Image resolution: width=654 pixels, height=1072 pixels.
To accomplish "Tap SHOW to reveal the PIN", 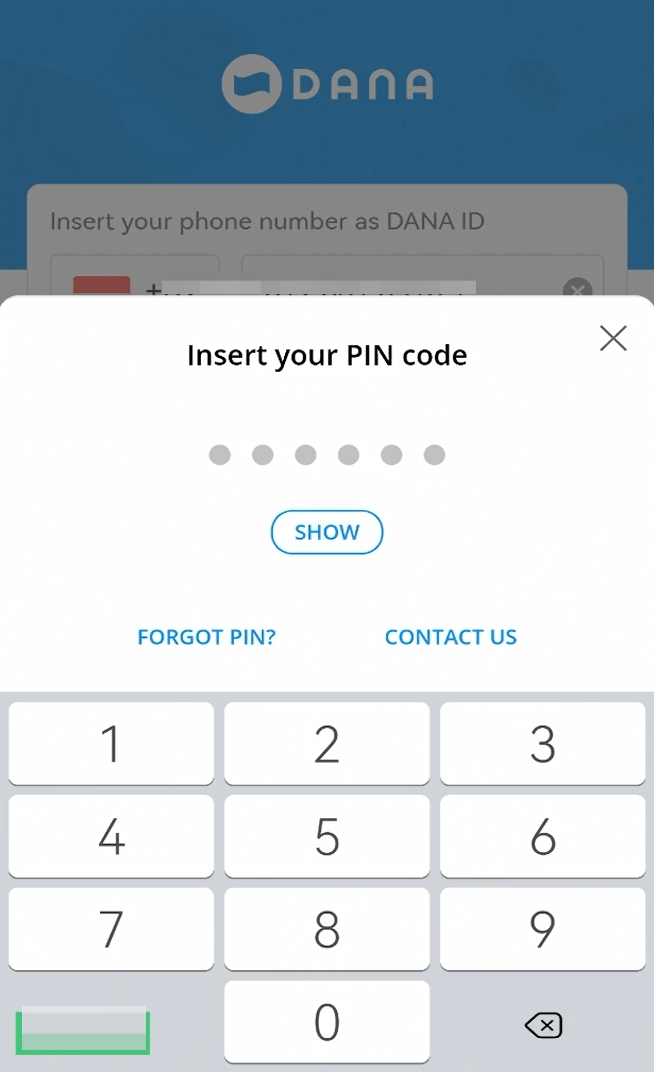I will click(327, 532).
